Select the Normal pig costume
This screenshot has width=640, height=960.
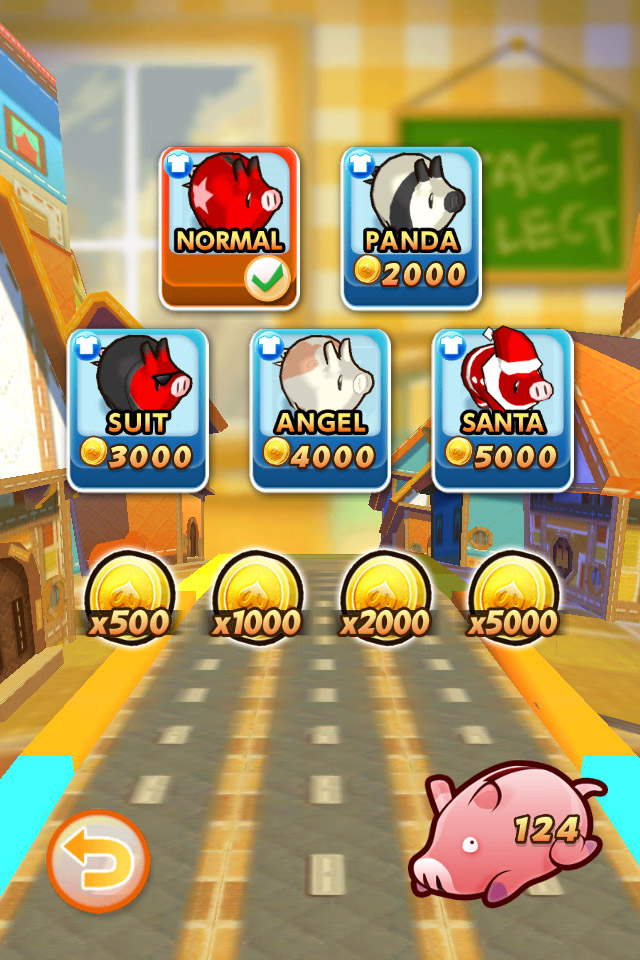(229, 228)
